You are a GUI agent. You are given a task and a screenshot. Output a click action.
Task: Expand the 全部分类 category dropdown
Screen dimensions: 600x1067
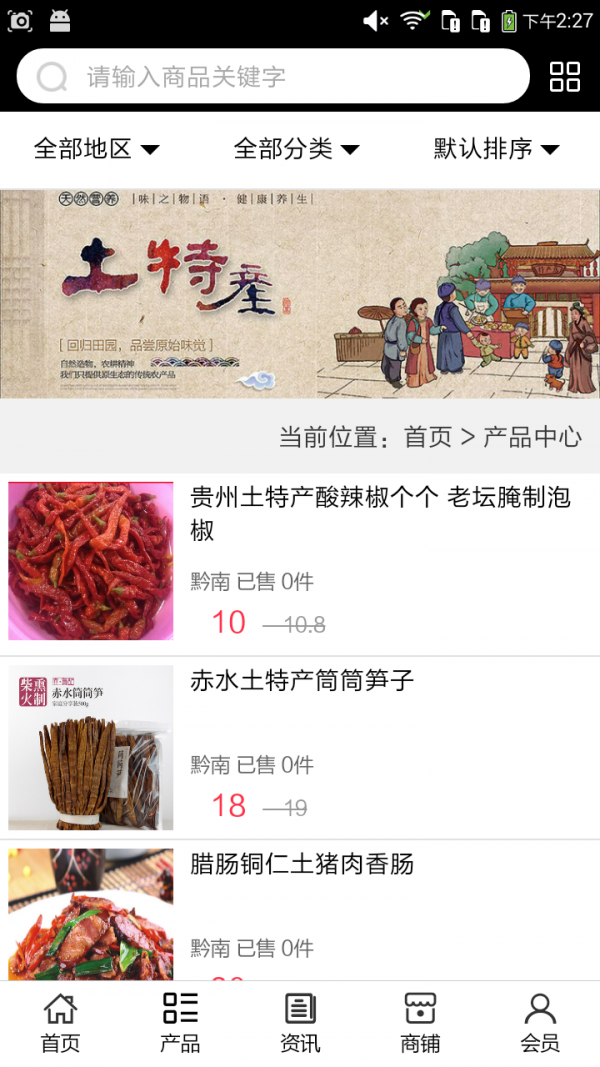click(296, 149)
